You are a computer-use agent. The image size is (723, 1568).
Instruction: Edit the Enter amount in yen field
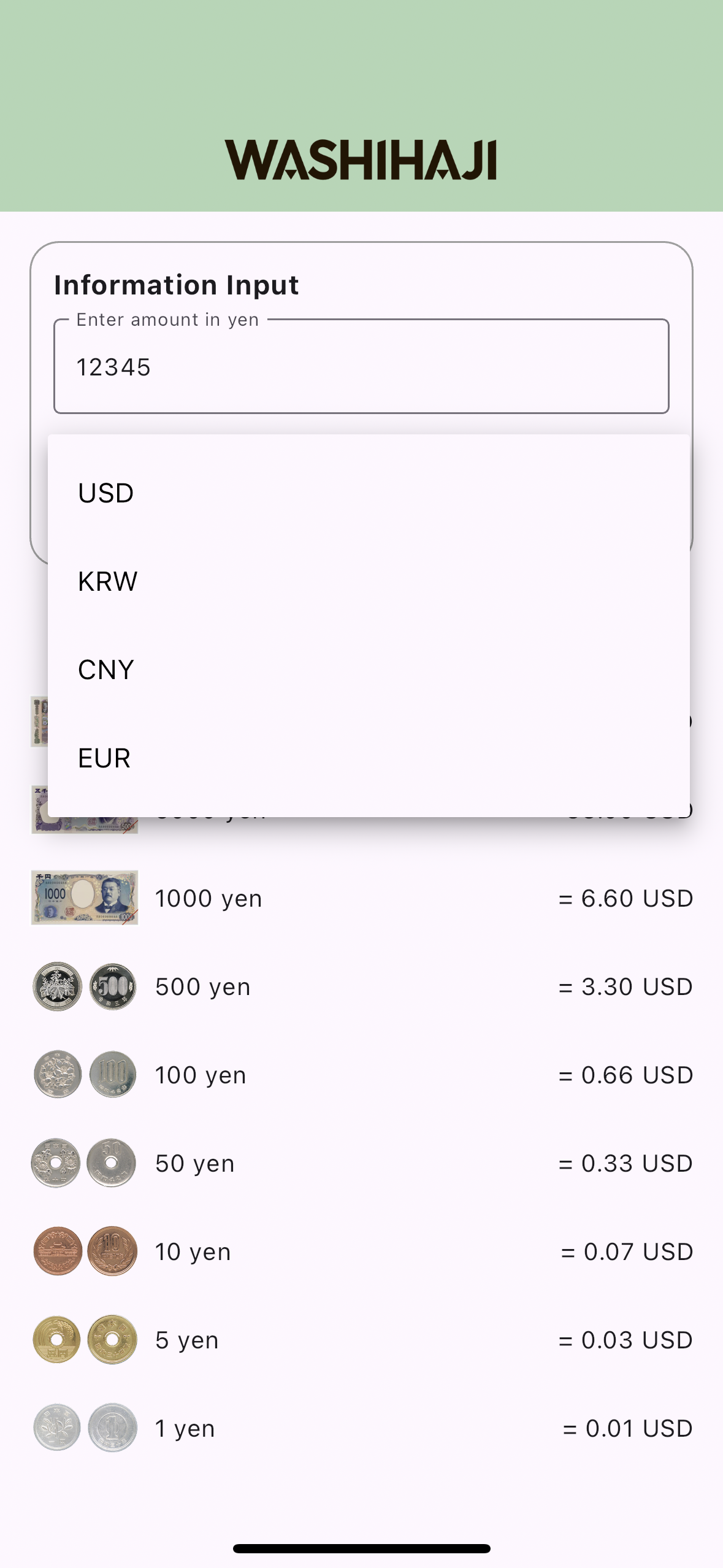tap(361, 366)
